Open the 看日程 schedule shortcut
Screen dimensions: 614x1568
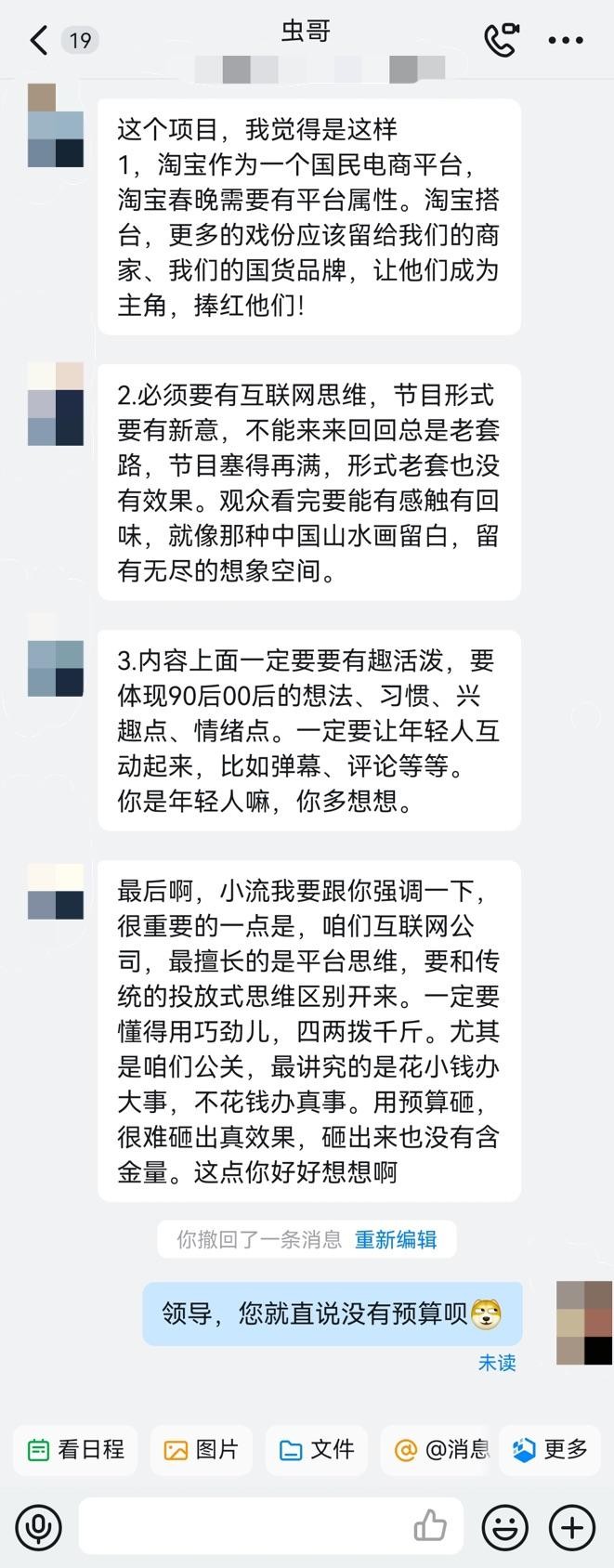pos(76,1449)
